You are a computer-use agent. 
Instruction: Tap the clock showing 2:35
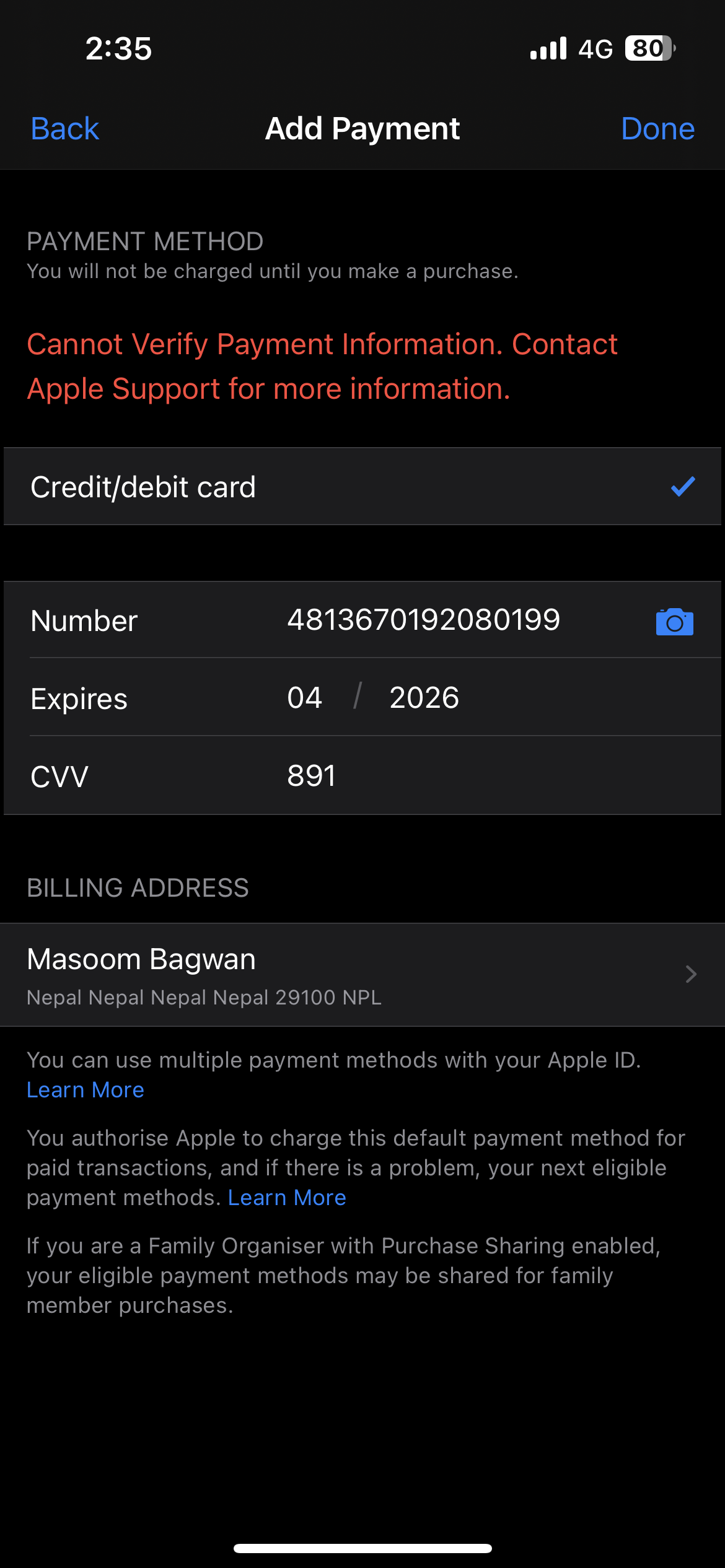pos(120,48)
